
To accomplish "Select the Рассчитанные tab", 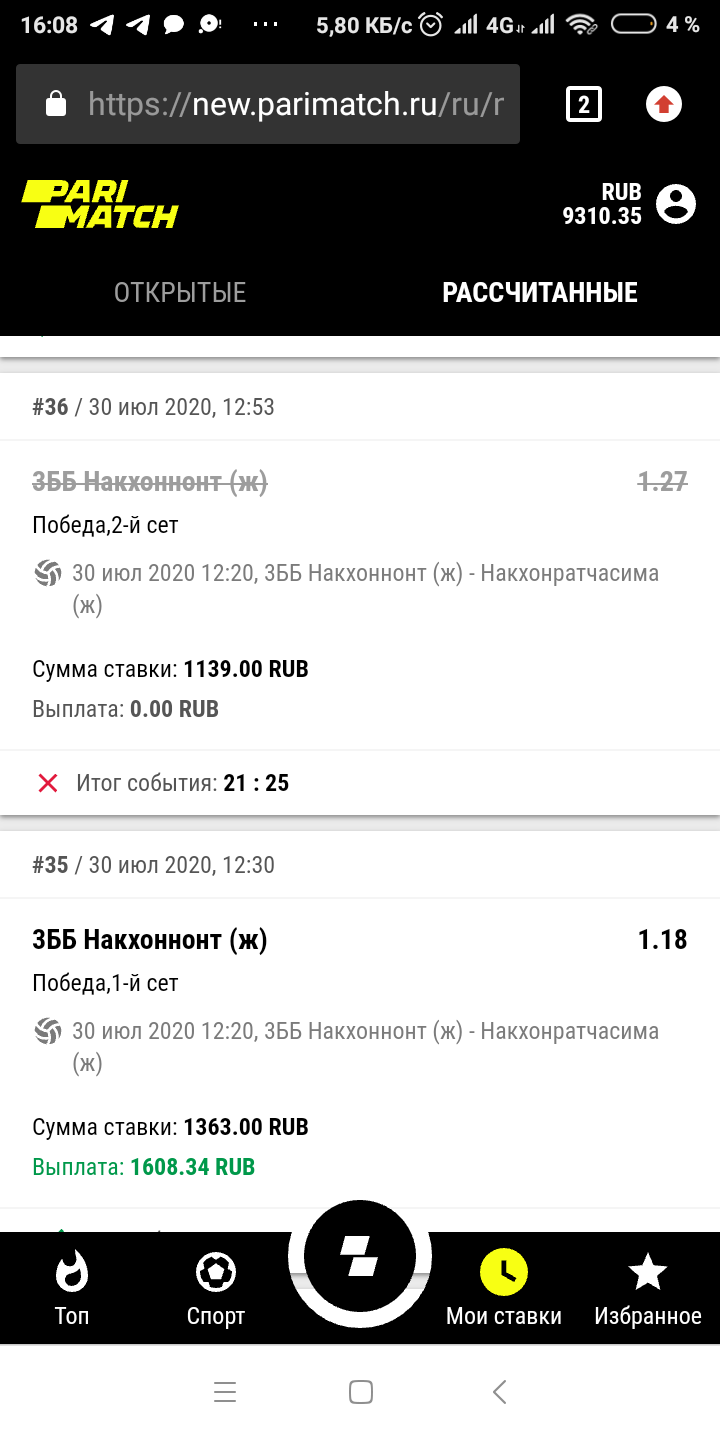I will point(540,293).
